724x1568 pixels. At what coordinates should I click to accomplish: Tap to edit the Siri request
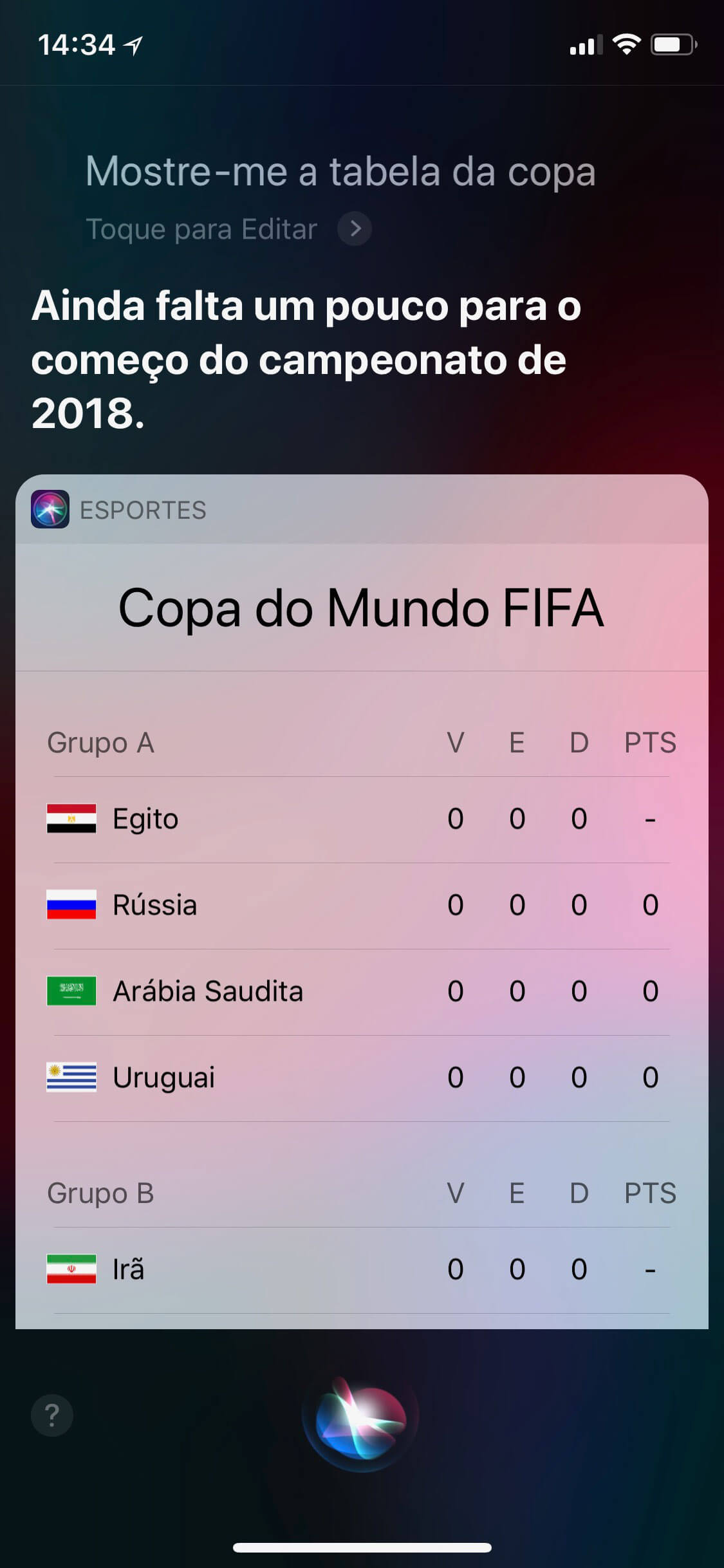point(228,229)
